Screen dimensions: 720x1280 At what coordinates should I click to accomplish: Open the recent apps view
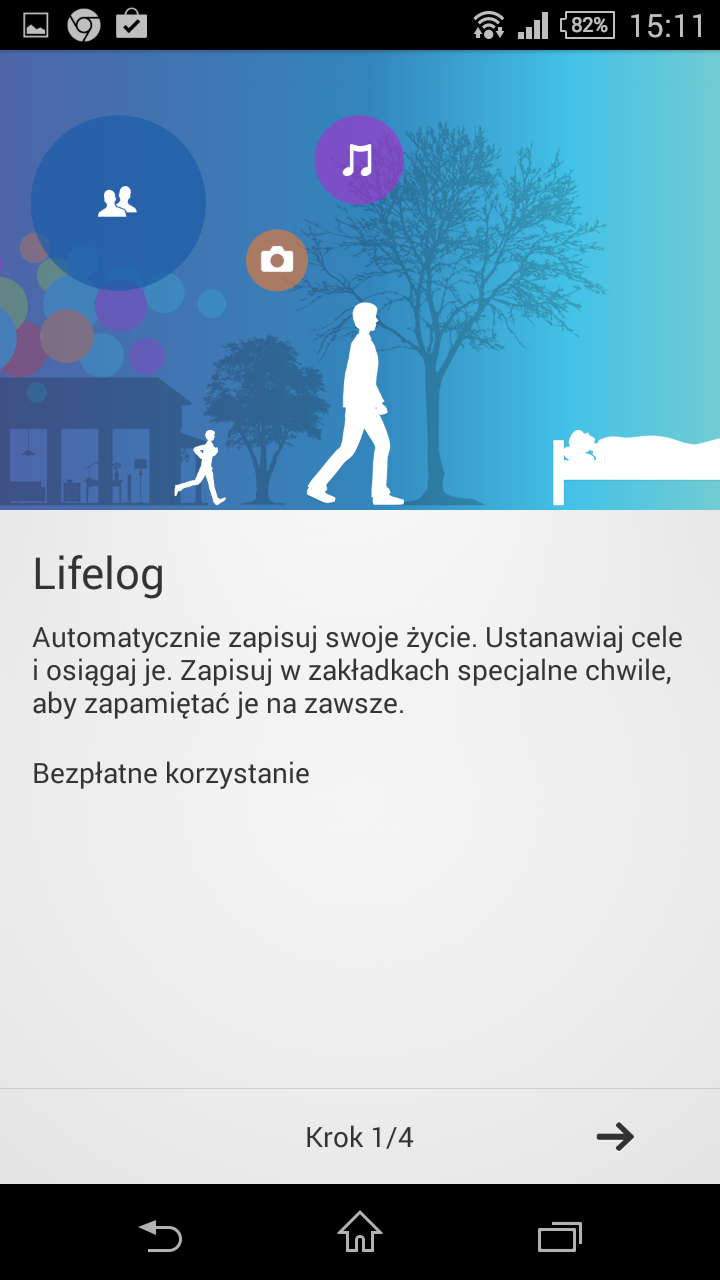pyautogui.click(x=560, y=1236)
